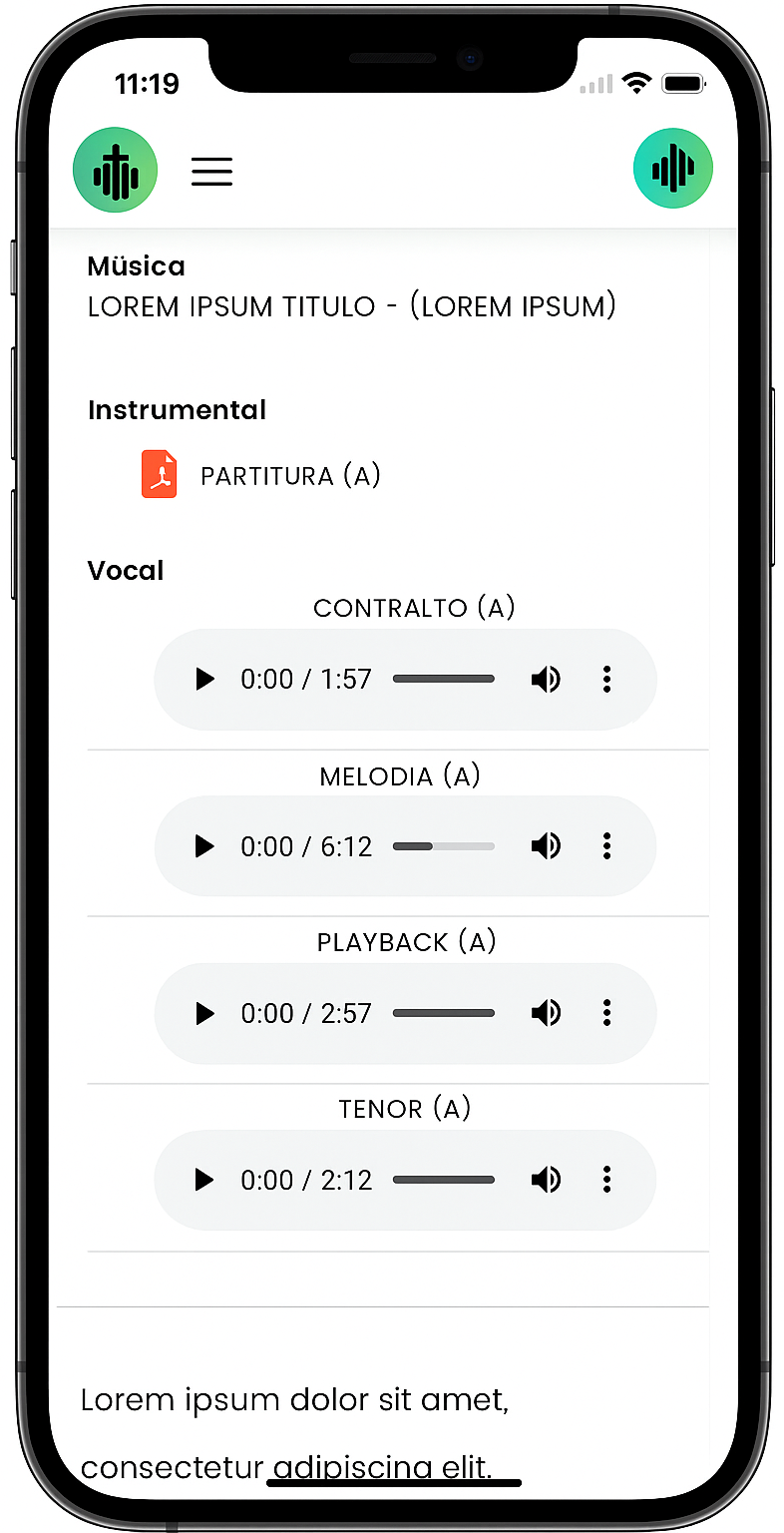Play the MELODIA (A) audio
This screenshot has height=1533, width=784.
(204, 847)
